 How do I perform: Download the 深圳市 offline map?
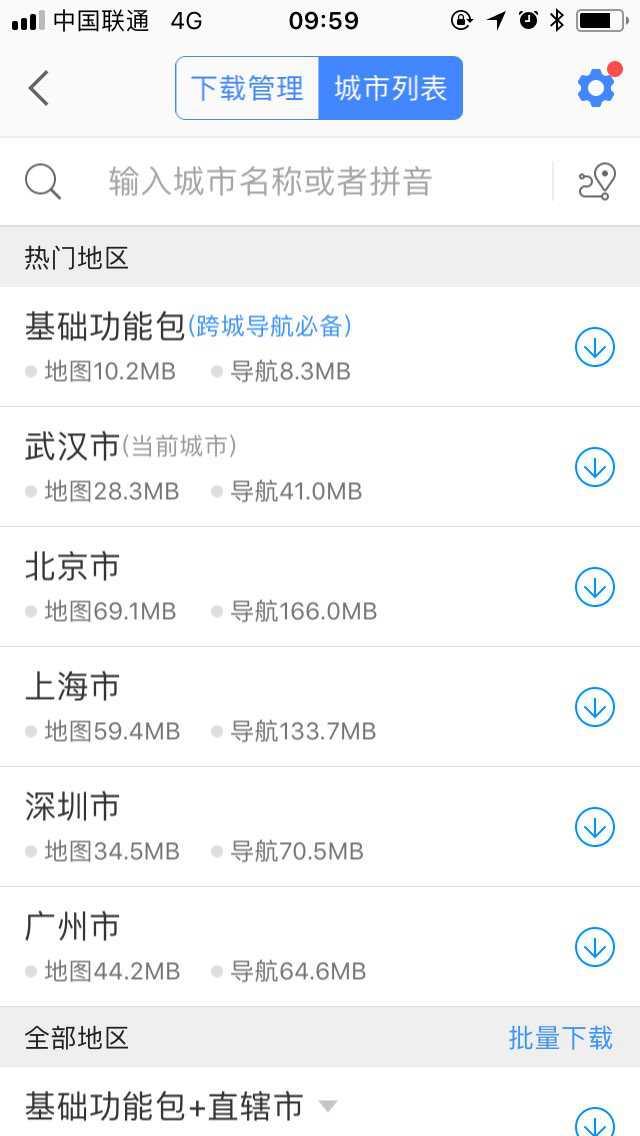(x=595, y=827)
